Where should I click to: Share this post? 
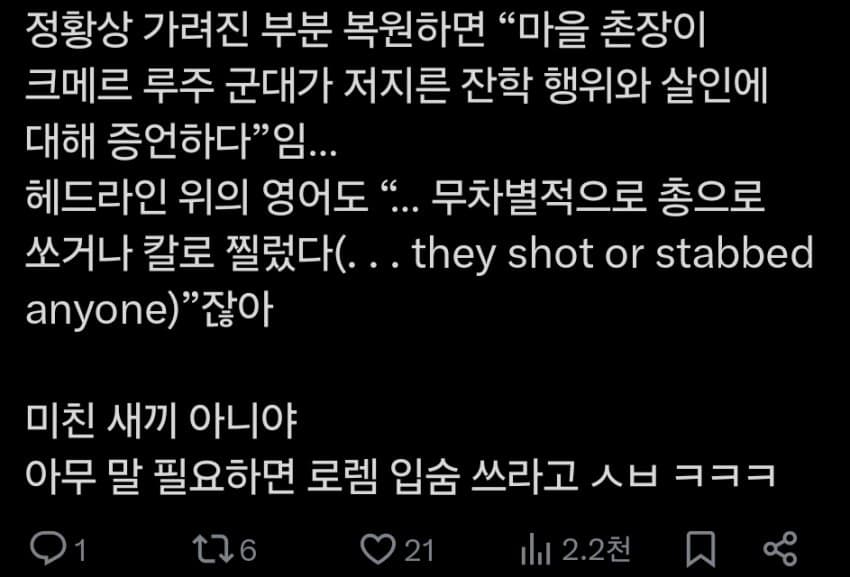click(779, 548)
